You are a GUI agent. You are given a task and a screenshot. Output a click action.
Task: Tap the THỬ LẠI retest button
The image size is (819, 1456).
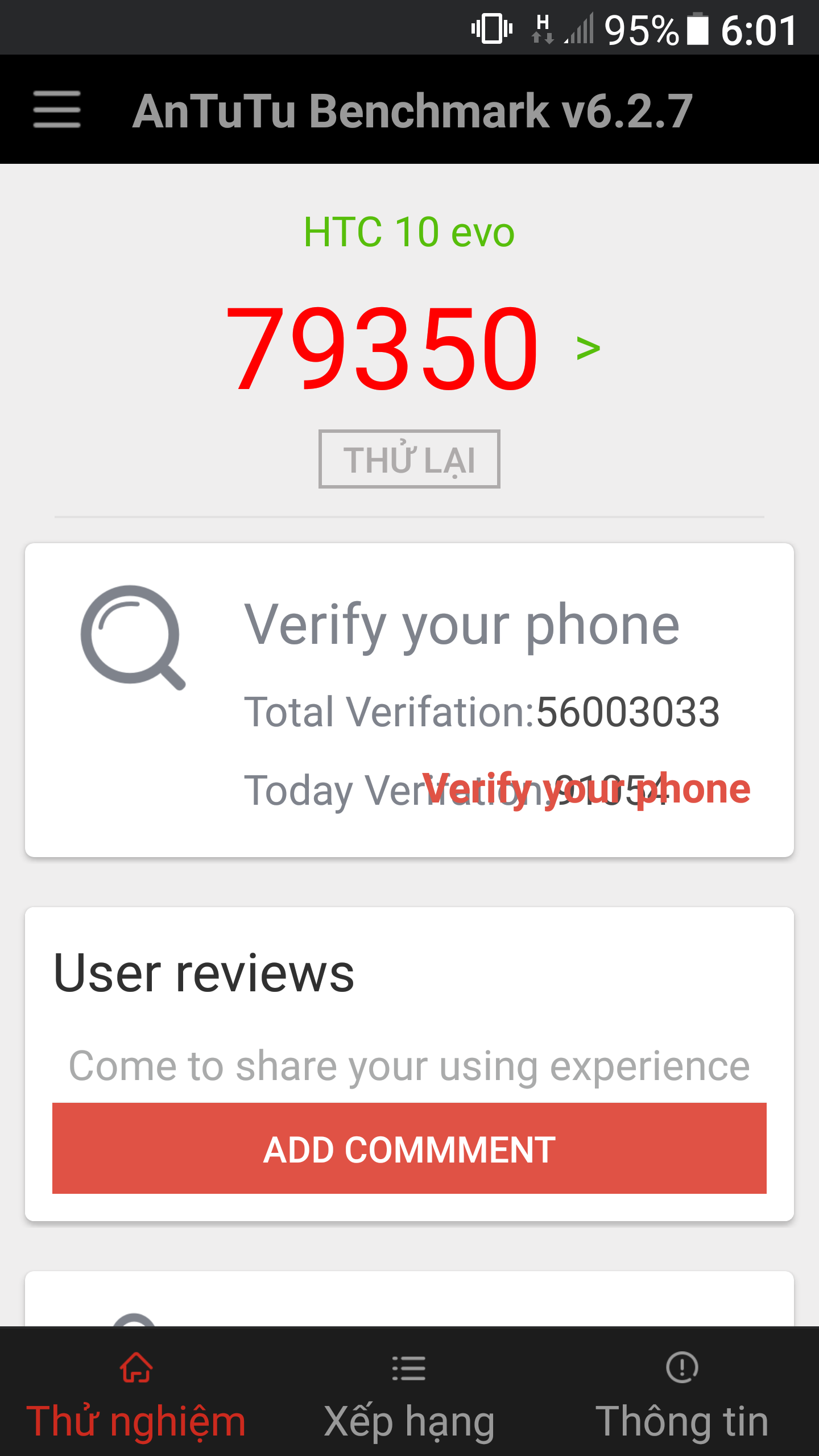point(409,459)
